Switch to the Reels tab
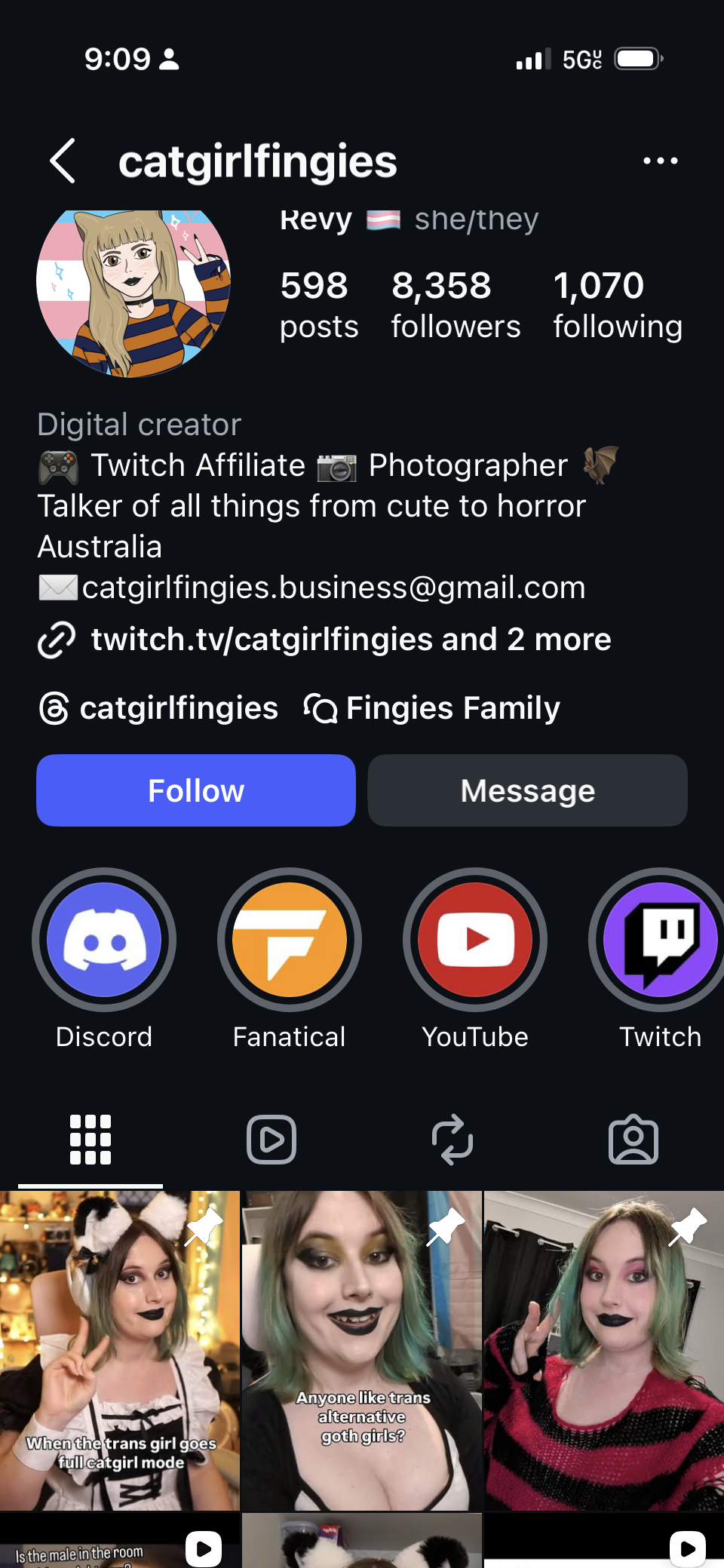 [271, 1139]
